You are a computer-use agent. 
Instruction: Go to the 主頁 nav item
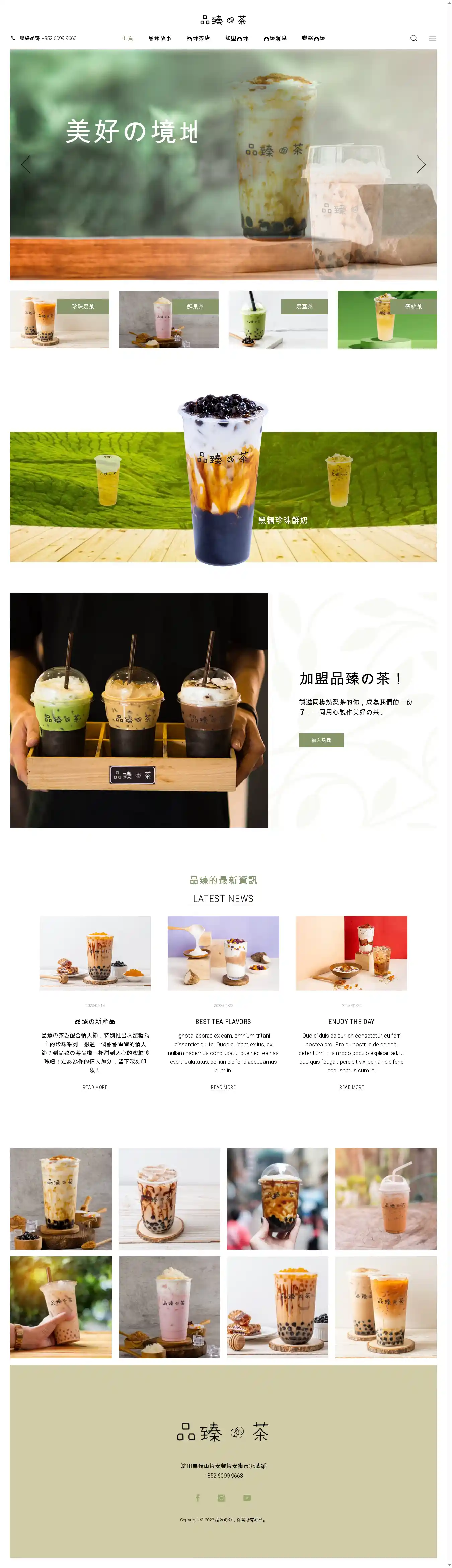tap(127, 38)
